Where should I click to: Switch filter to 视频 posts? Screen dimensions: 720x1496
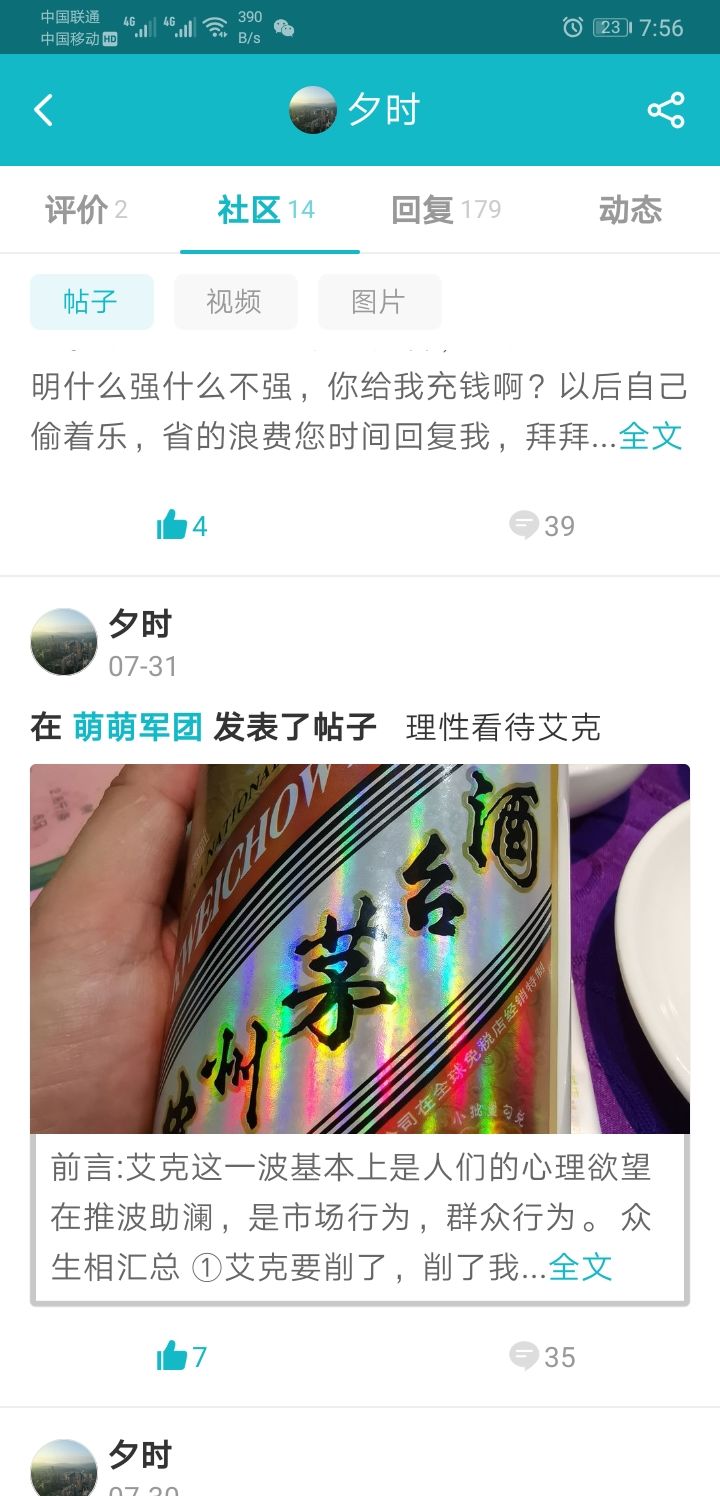pyautogui.click(x=236, y=301)
